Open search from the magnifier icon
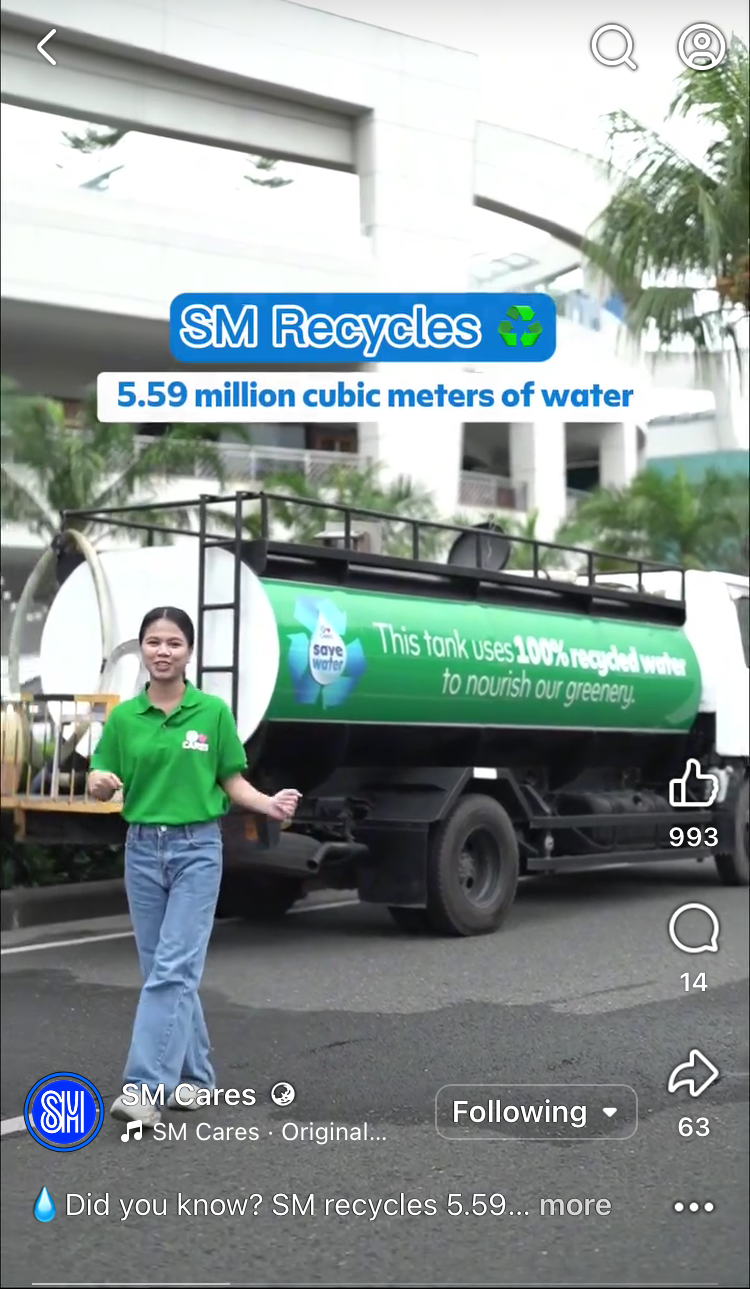Image resolution: width=750 pixels, height=1289 pixels. click(613, 47)
